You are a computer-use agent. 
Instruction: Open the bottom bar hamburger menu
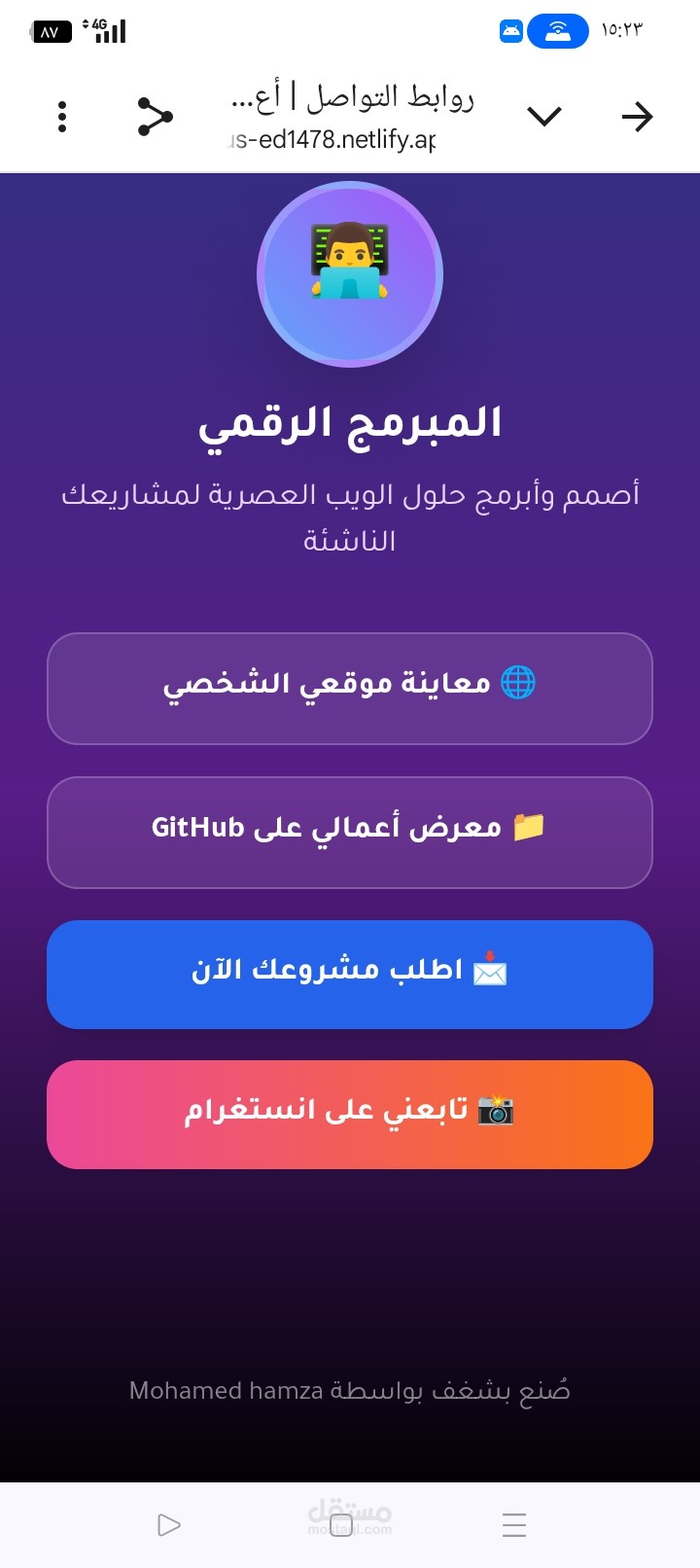[513, 1523]
